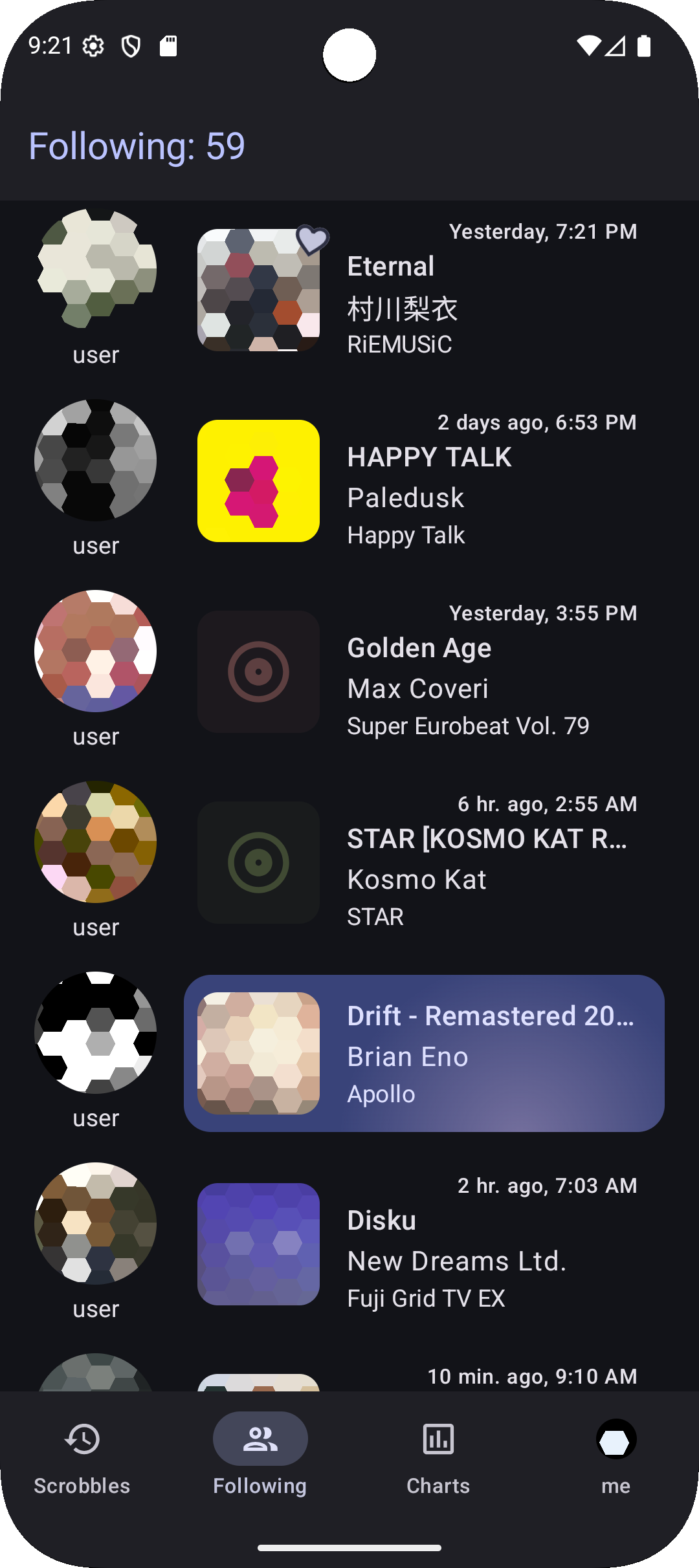
Task: View the user who played Disku
Action: pyautogui.click(x=96, y=1242)
